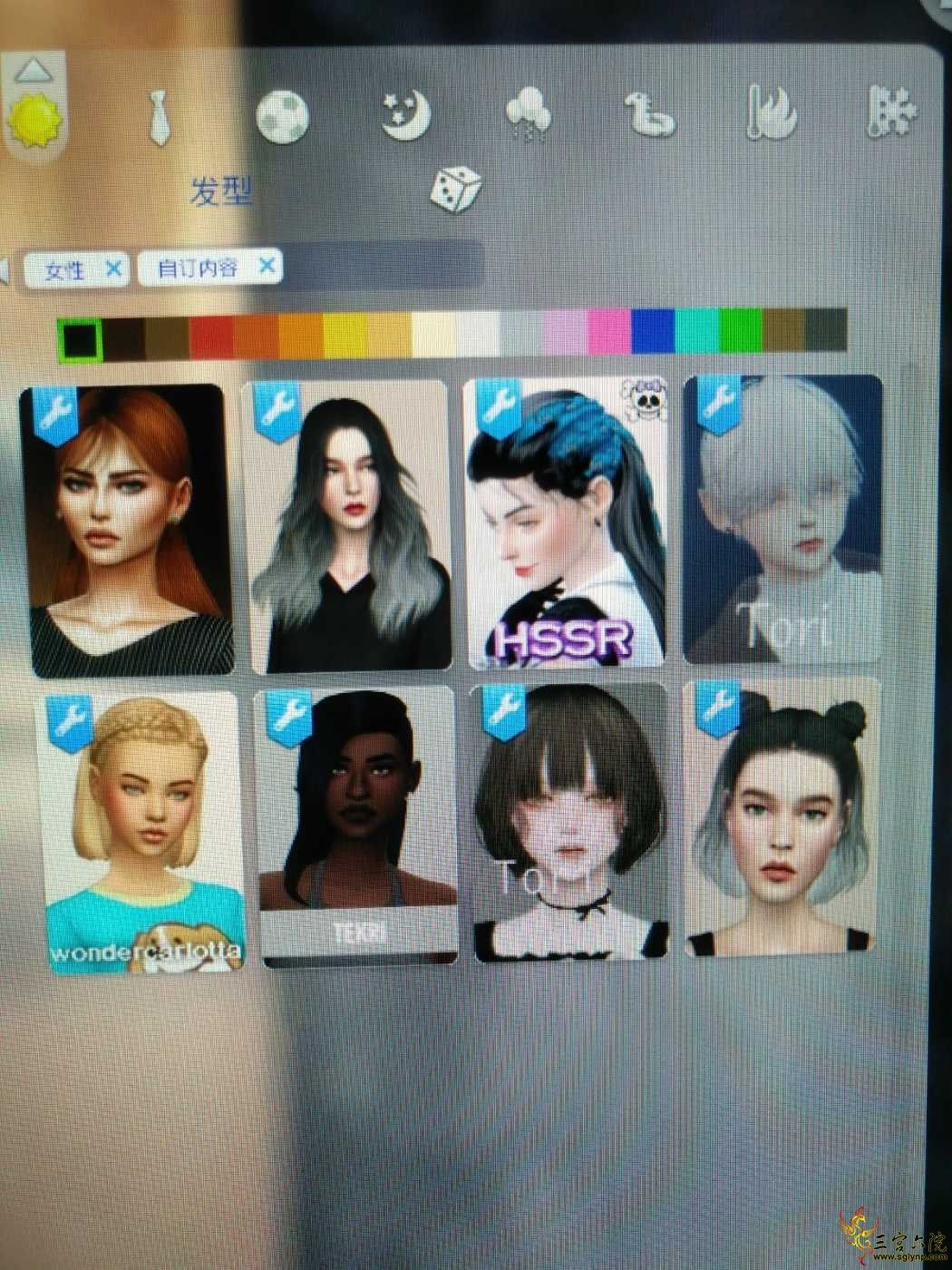
Task: Choose the long orange straight hairstyle
Action: pos(125,529)
